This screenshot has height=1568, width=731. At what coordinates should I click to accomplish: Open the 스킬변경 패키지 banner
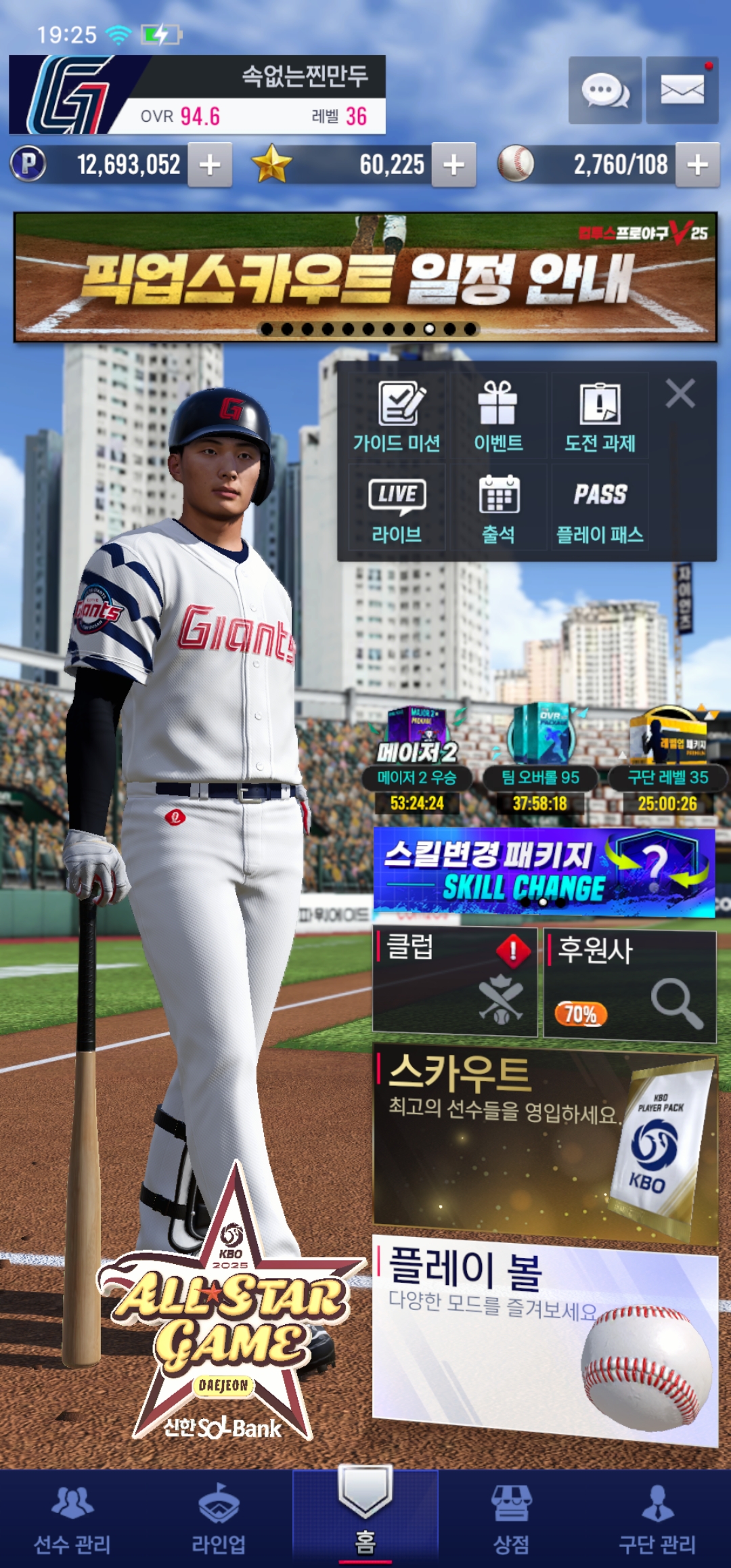pyautogui.click(x=544, y=872)
